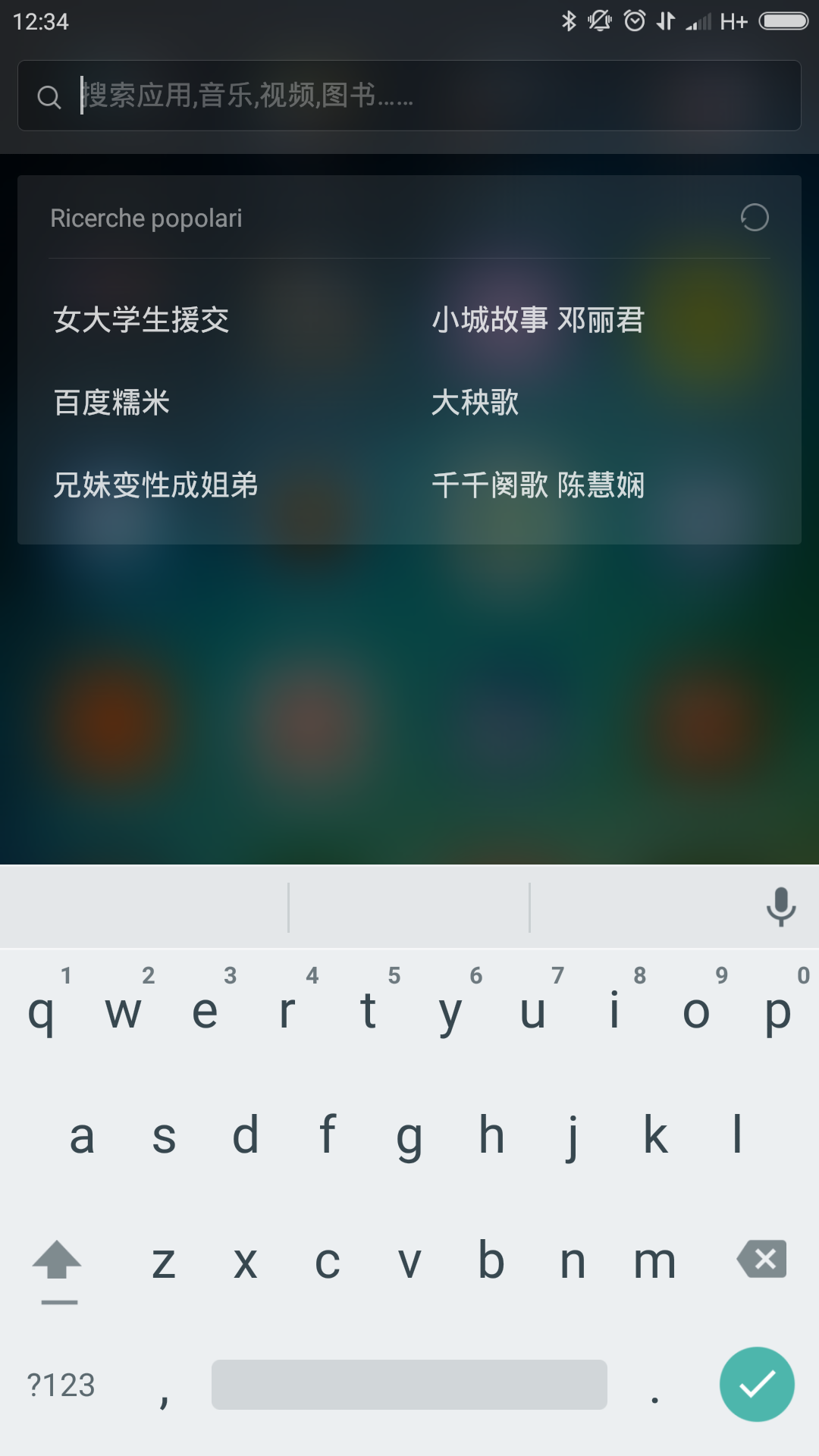
Task: Tap the keyboard's green checkmark key
Action: 757,1384
